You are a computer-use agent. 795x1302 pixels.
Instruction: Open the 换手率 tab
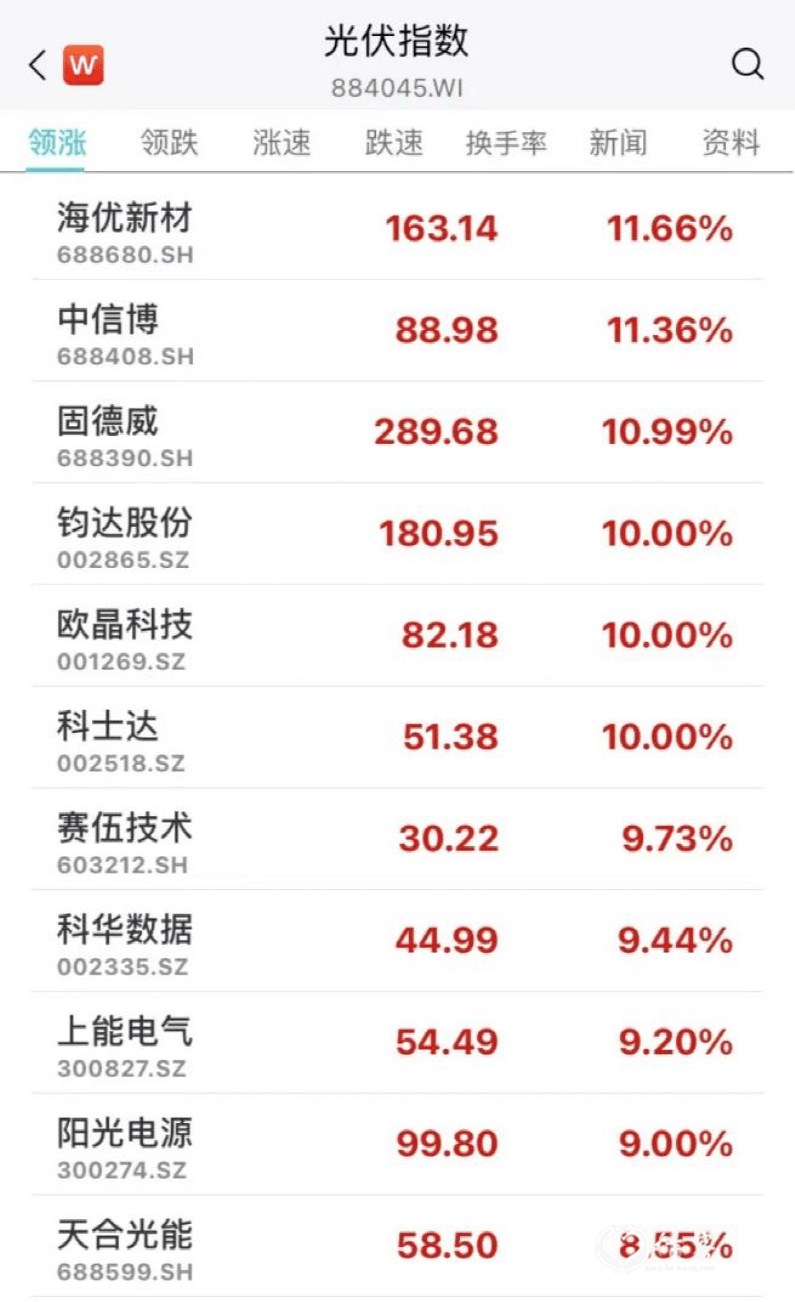[507, 143]
